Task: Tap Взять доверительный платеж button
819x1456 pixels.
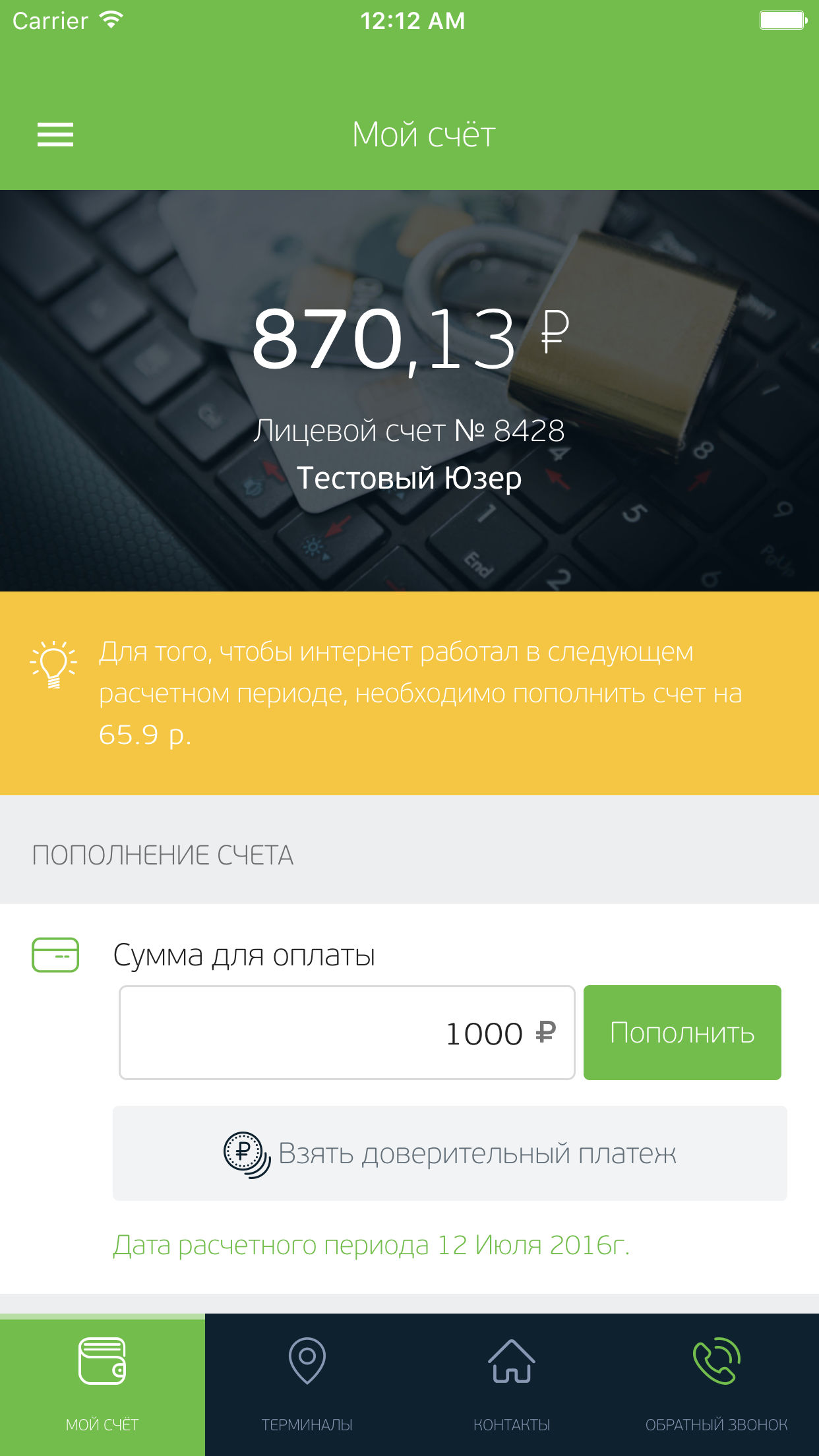Action: click(x=450, y=1153)
